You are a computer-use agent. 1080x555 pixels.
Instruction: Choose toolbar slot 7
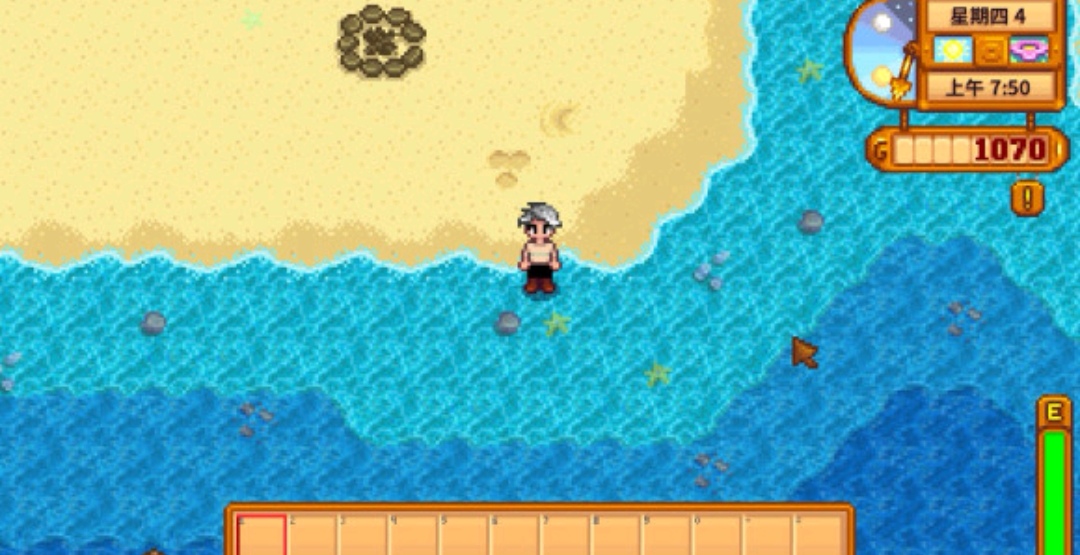(x=566, y=534)
